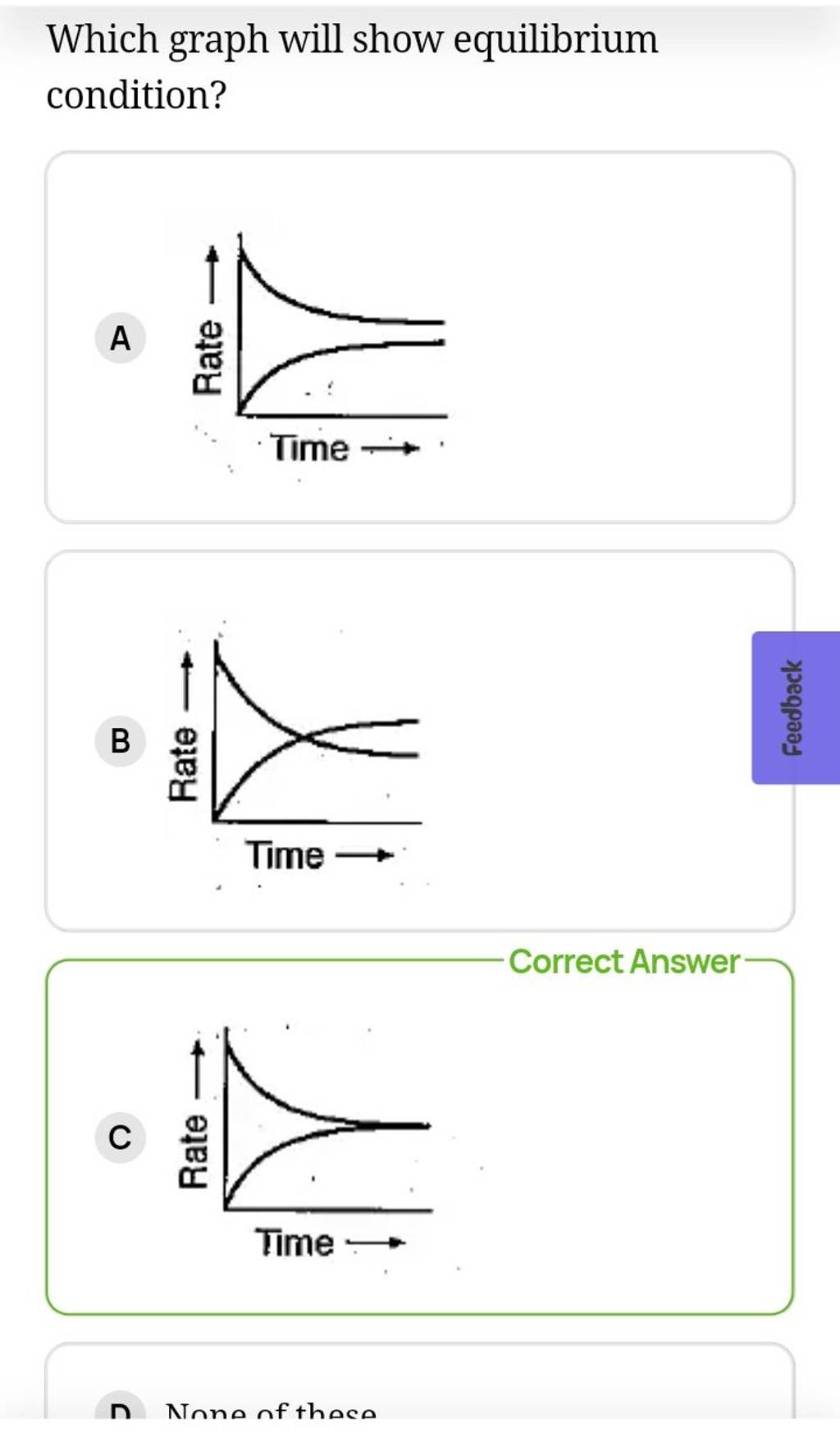This screenshot has width=840, height=1433.
Task: Click the circular D option badge
Action: (121, 1413)
